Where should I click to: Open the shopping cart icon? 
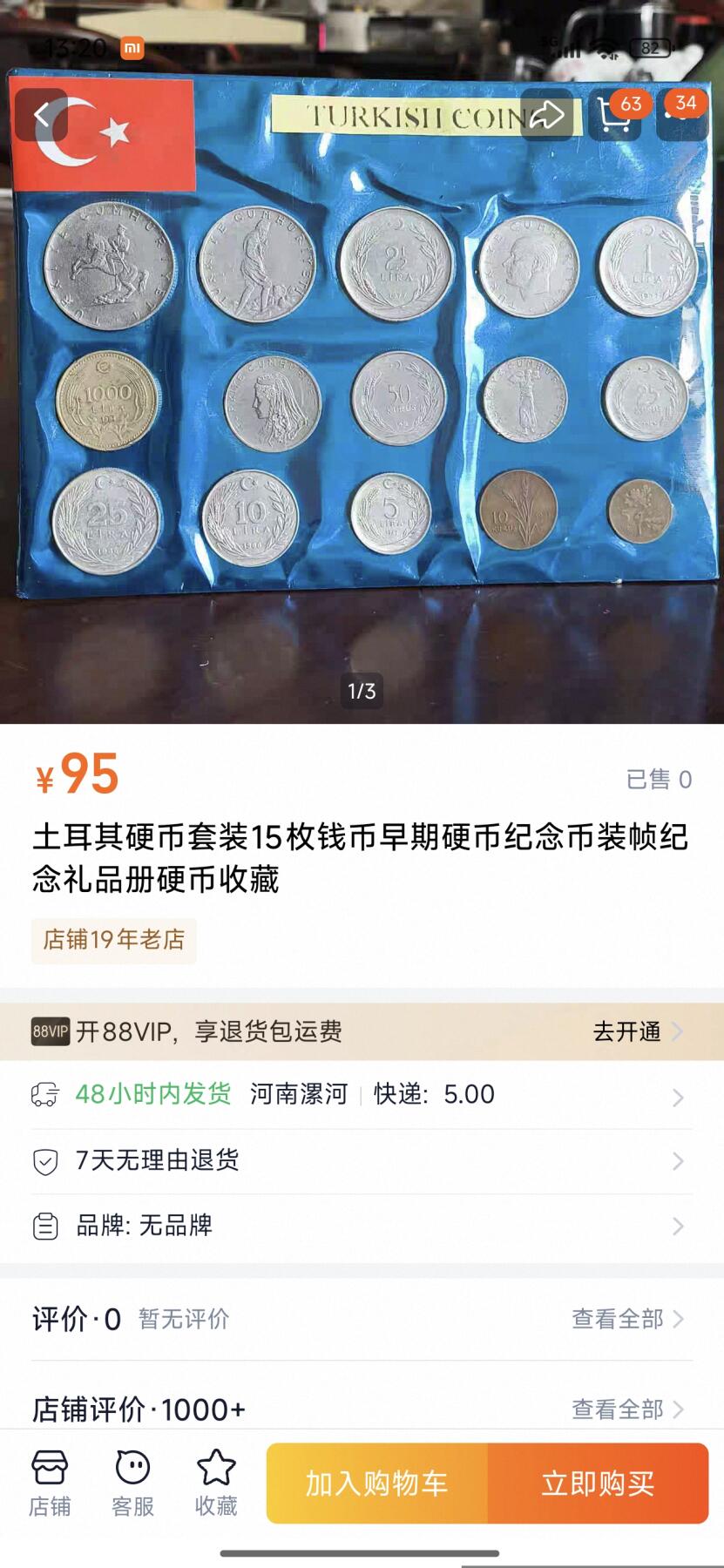click(616, 114)
